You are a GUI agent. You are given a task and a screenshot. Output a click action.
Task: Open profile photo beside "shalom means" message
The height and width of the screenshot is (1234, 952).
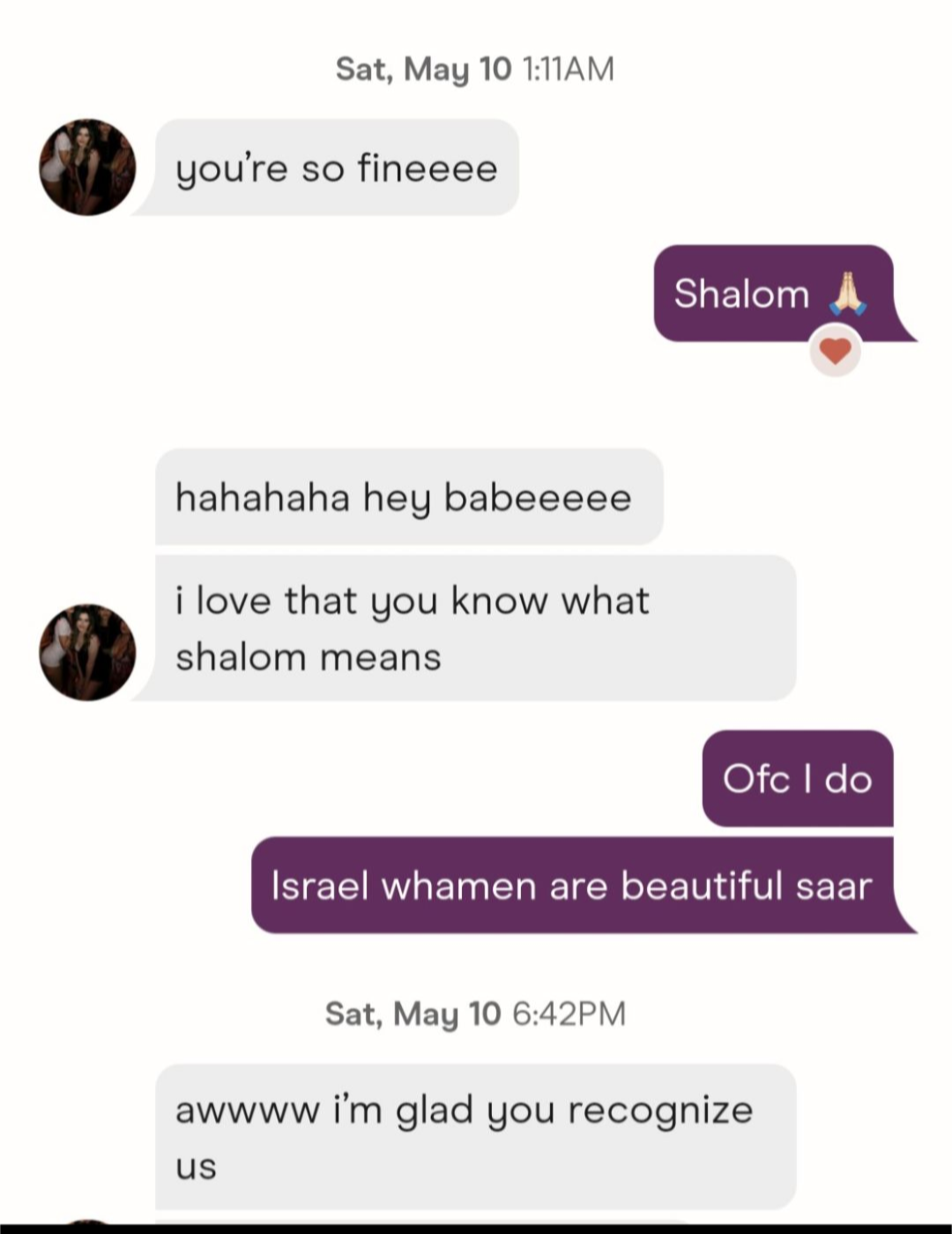pos(87,652)
